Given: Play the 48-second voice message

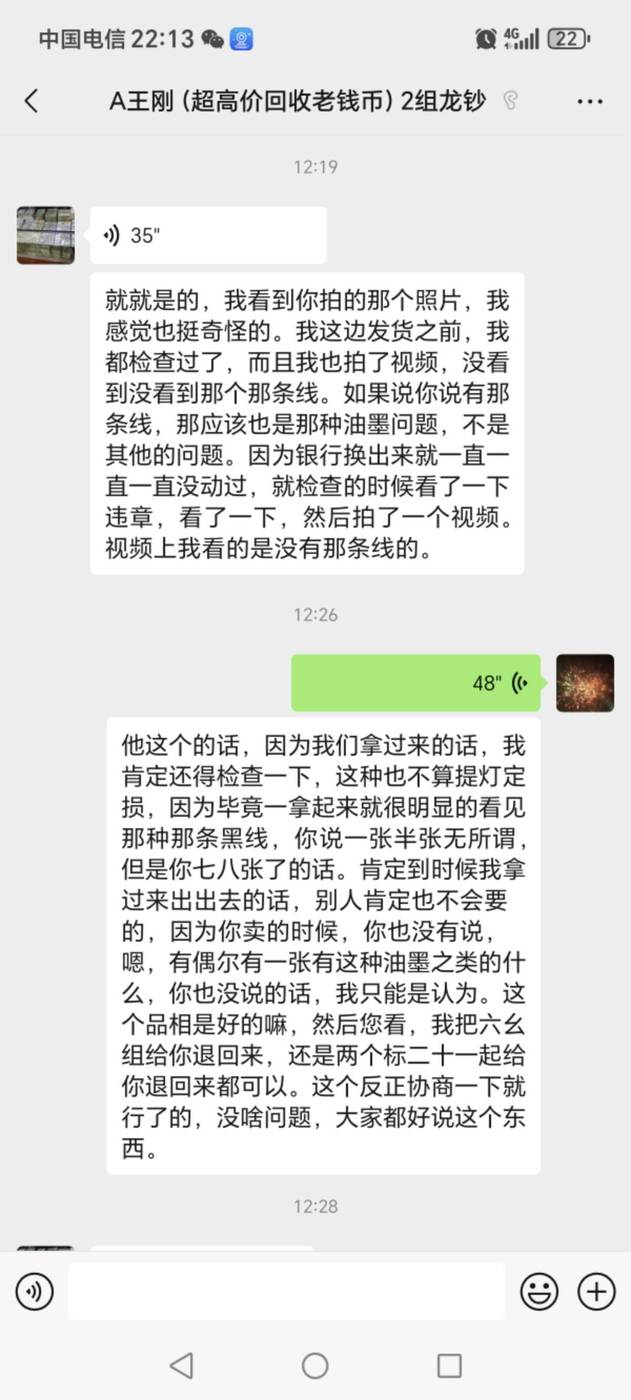Looking at the screenshot, I should click(x=415, y=683).
